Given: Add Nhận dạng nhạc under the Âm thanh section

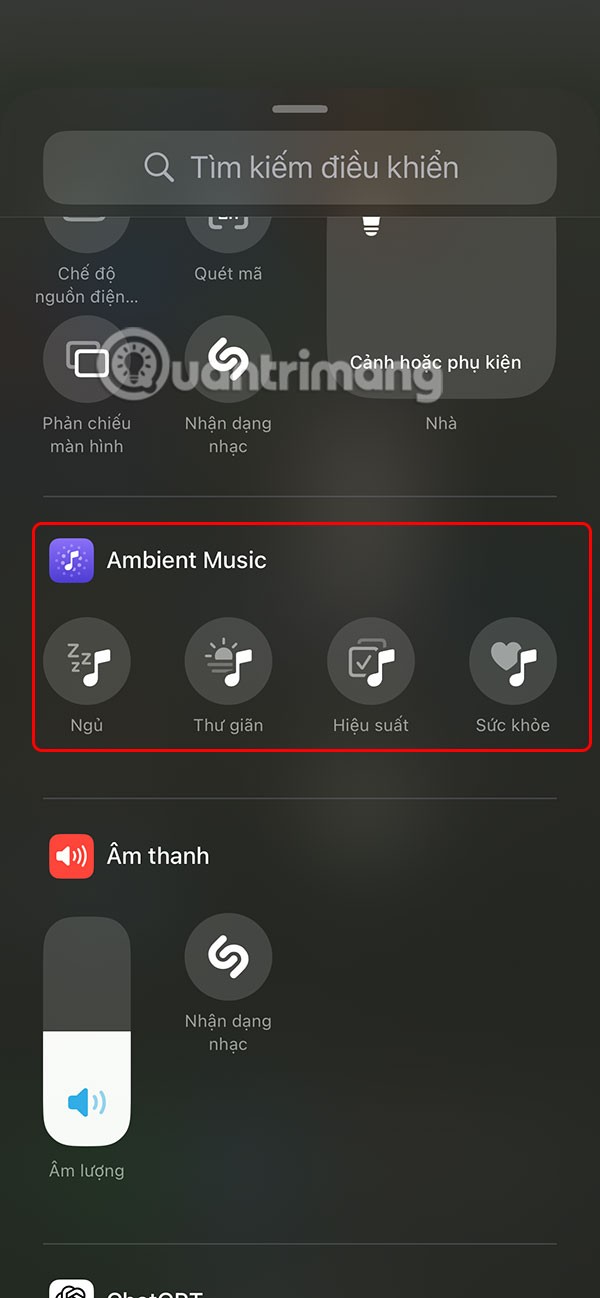Looking at the screenshot, I should pos(229,957).
